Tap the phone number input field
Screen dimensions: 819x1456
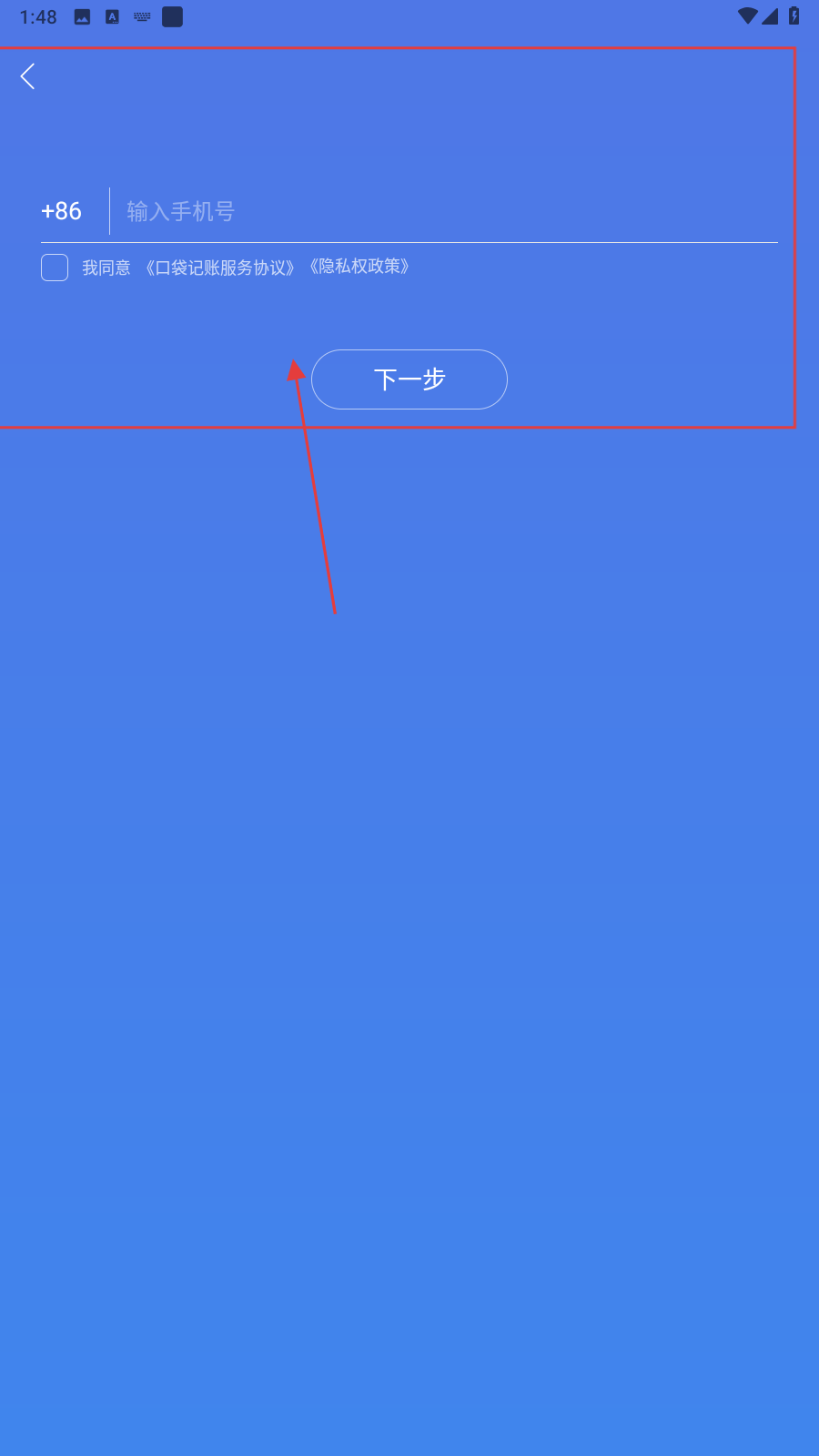[446, 212]
